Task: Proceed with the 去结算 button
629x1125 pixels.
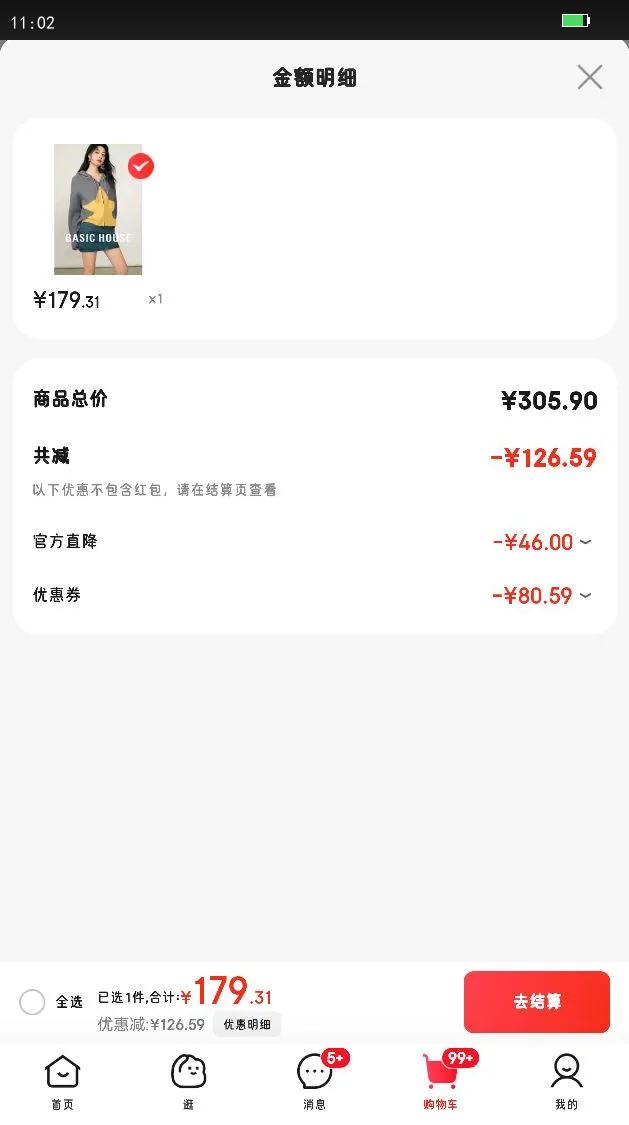Action: click(x=536, y=1001)
